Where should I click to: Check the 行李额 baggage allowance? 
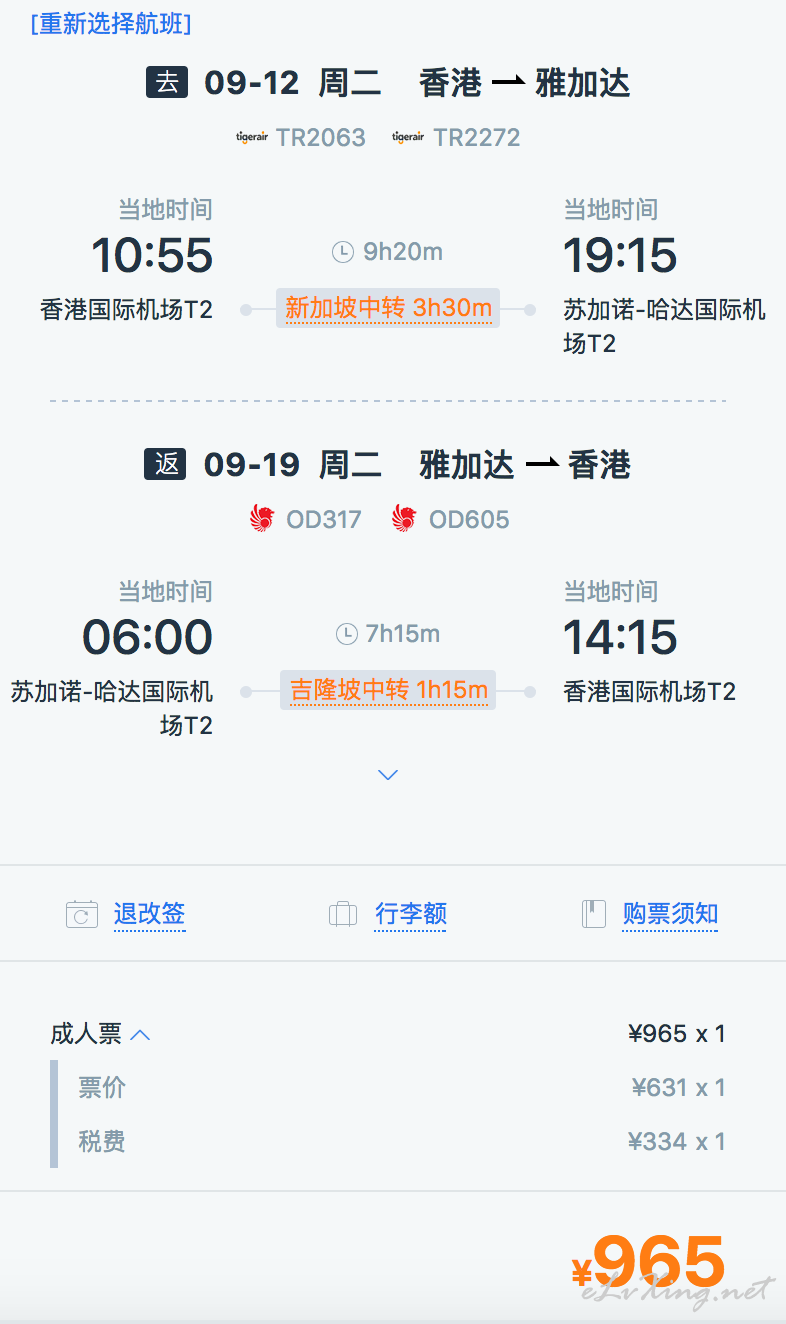(410, 914)
